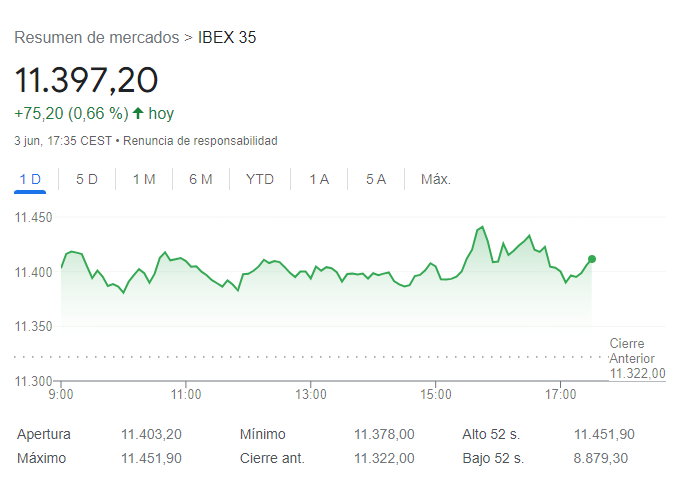Switch to the 1 A chart range
The image size is (687, 484).
pyautogui.click(x=319, y=179)
